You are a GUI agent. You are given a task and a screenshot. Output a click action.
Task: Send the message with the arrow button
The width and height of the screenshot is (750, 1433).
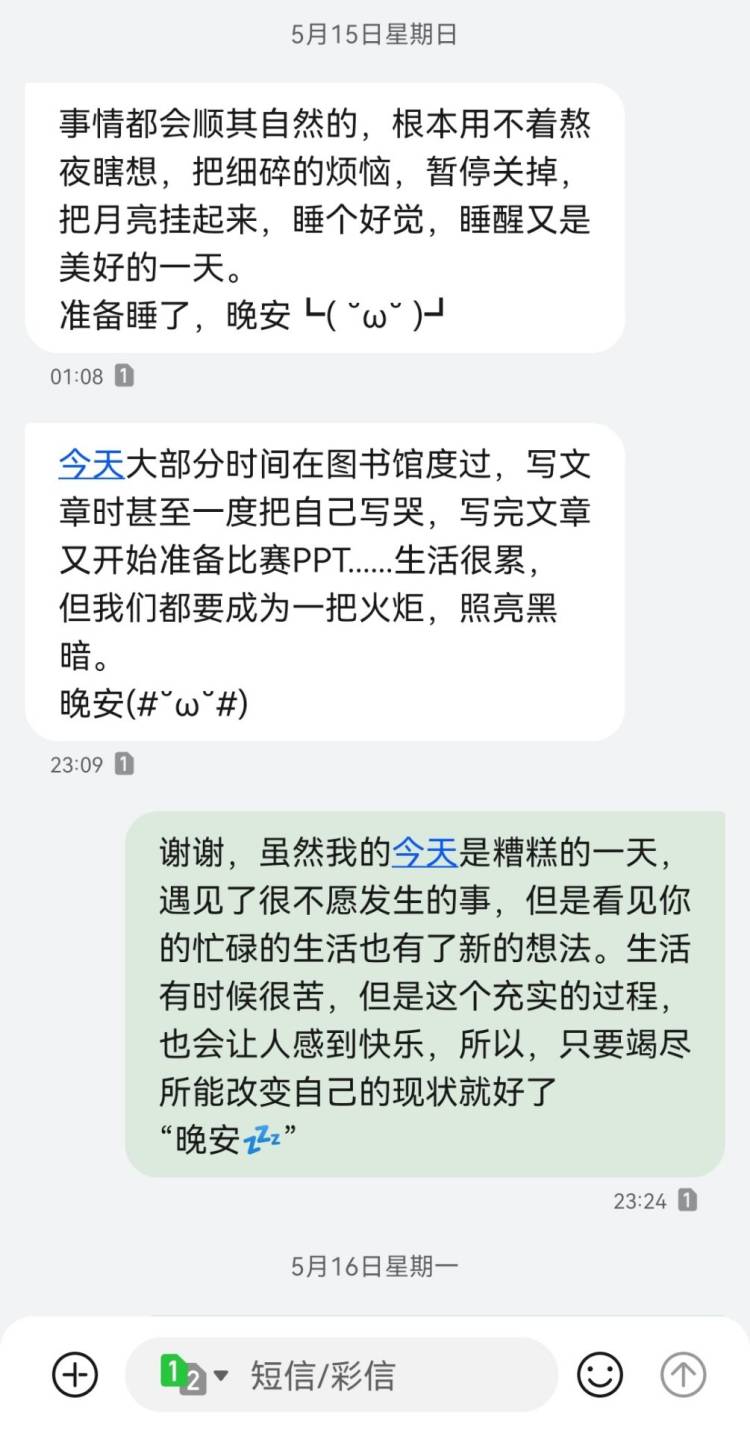pyautogui.click(x=683, y=1375)
